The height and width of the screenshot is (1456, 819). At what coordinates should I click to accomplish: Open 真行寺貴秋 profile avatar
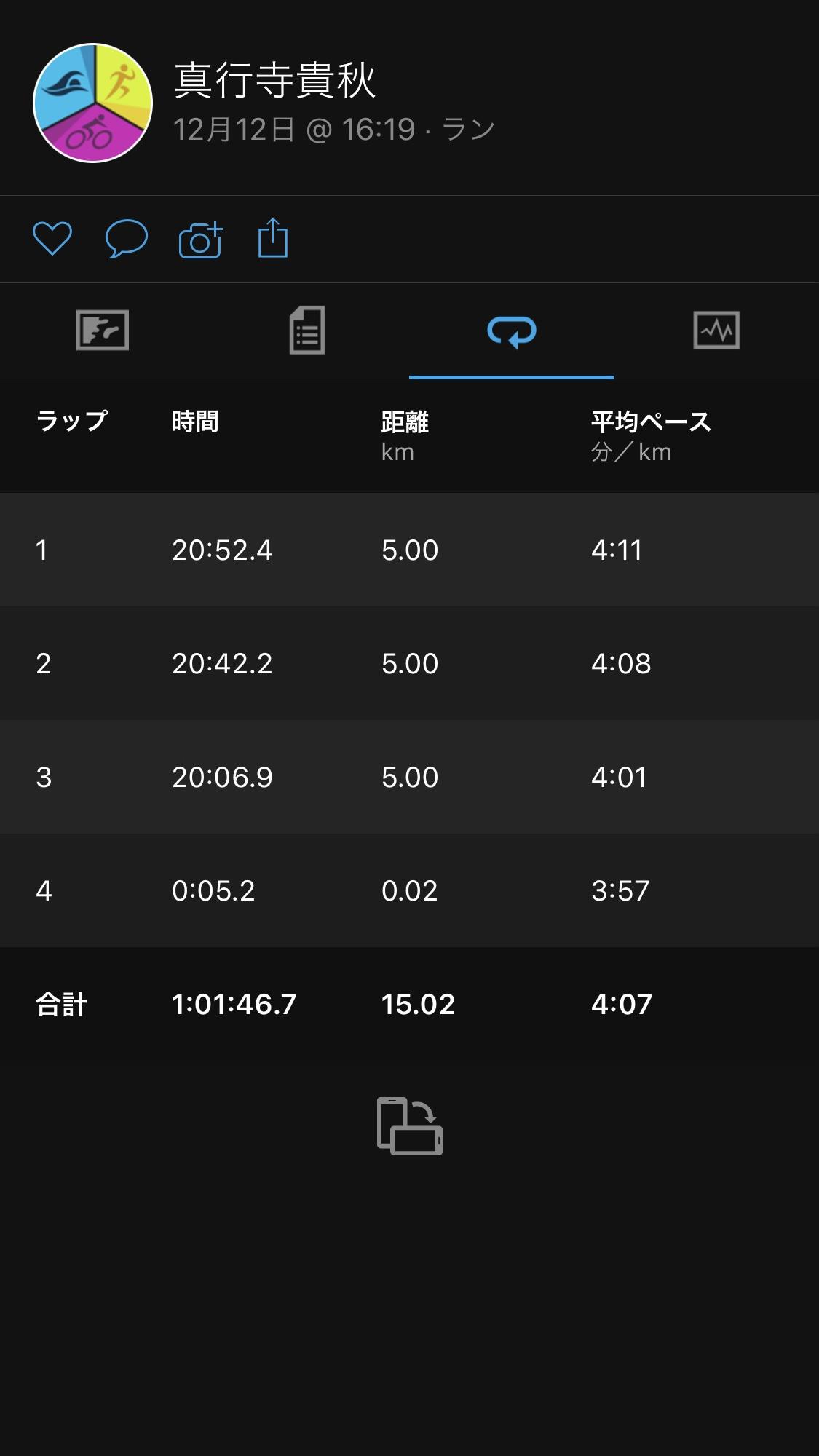tap(93, 103)
